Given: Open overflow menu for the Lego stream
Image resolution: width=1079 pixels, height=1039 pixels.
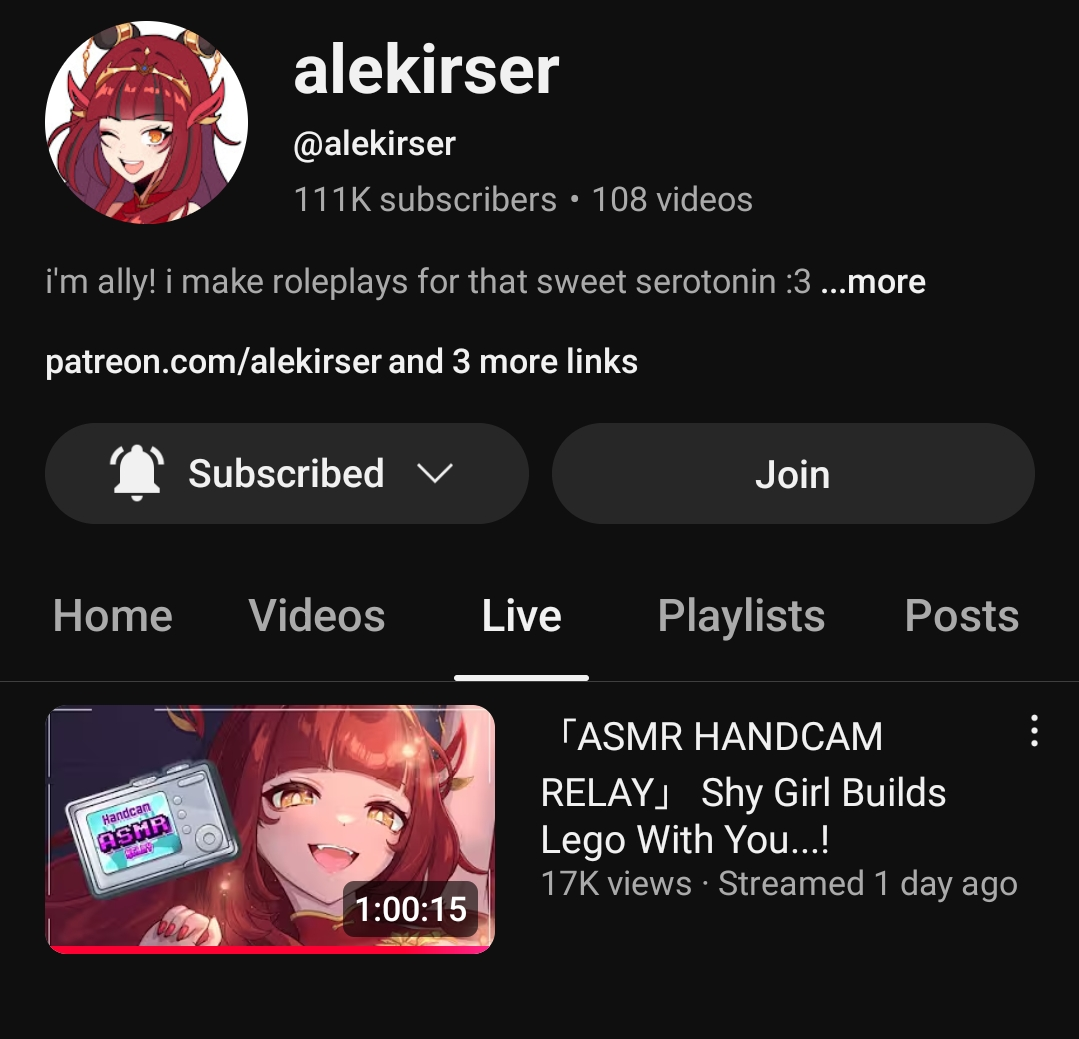Looking at the screenshot, I should tap(1034, 731).
